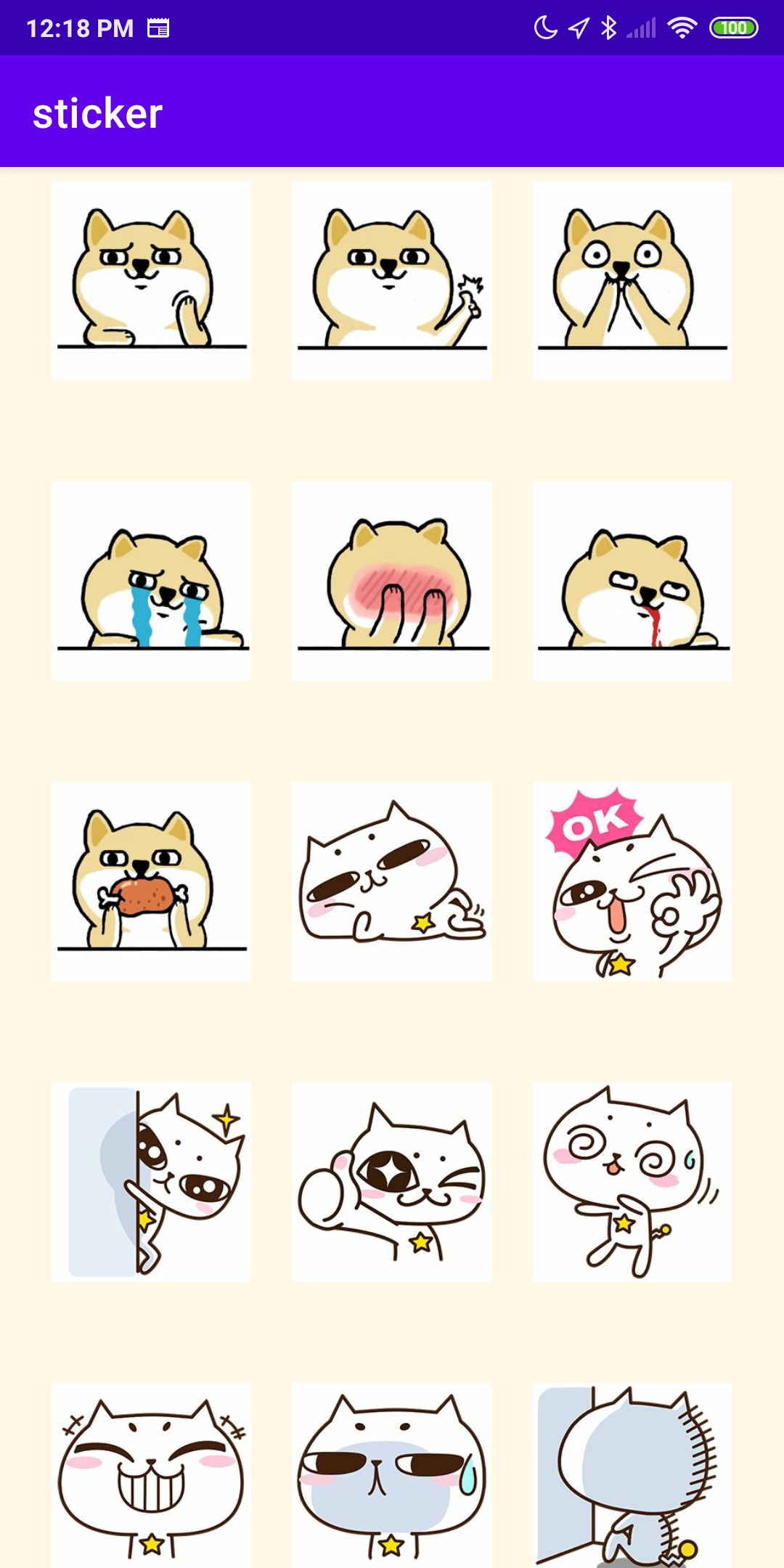
Task: Select the waving shiba dog sticker
Action: (151, 280)
